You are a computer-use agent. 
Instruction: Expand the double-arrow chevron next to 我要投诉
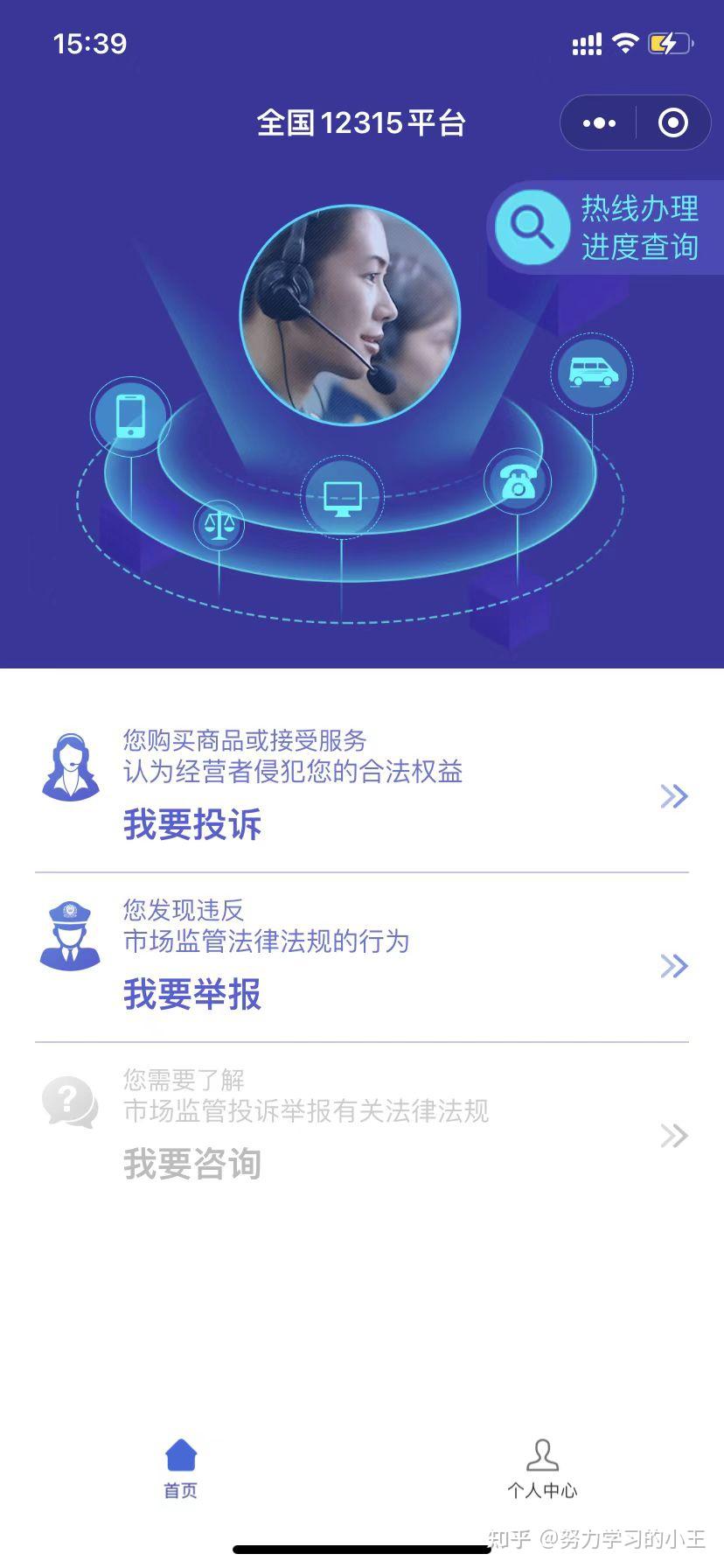(x=674, y=795)
